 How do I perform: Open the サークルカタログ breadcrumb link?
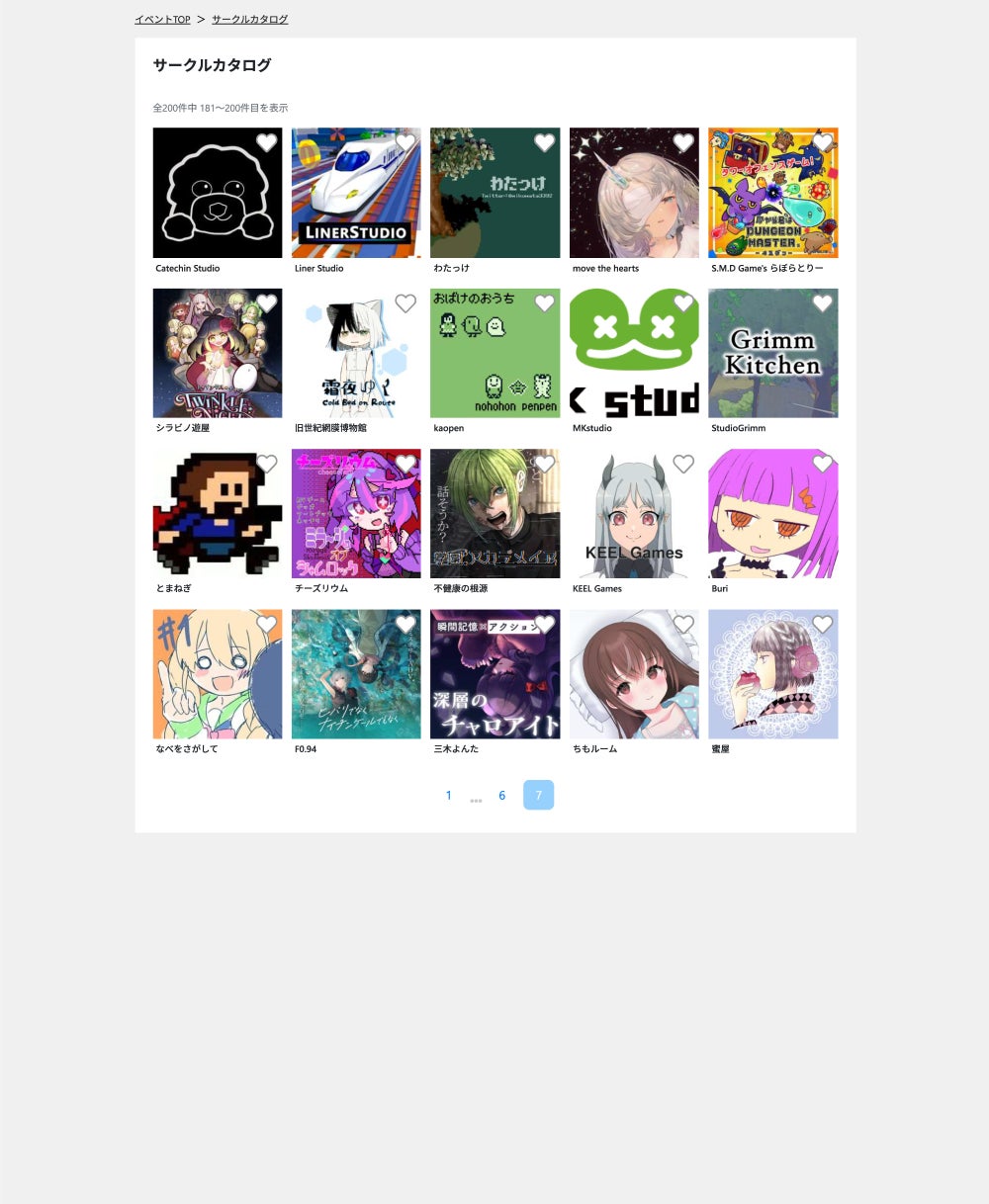coord(249,20)
